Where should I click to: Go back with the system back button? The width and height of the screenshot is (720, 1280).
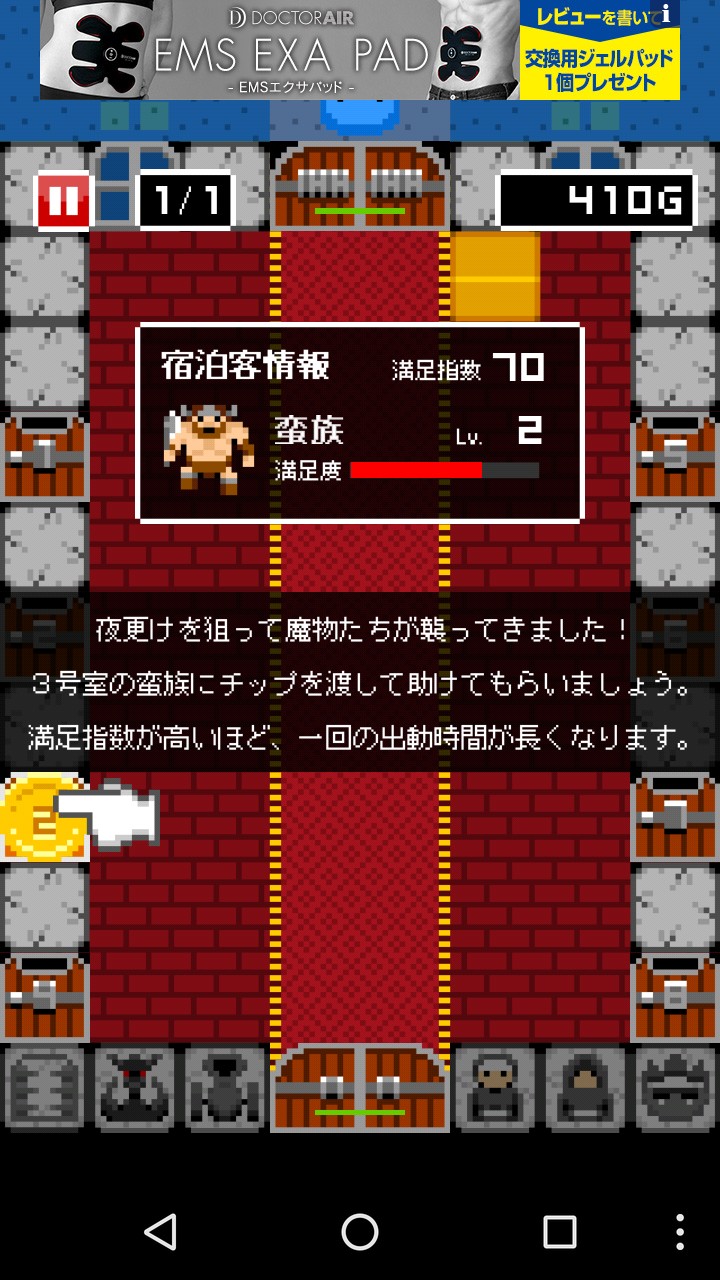tap(160, 1232)
